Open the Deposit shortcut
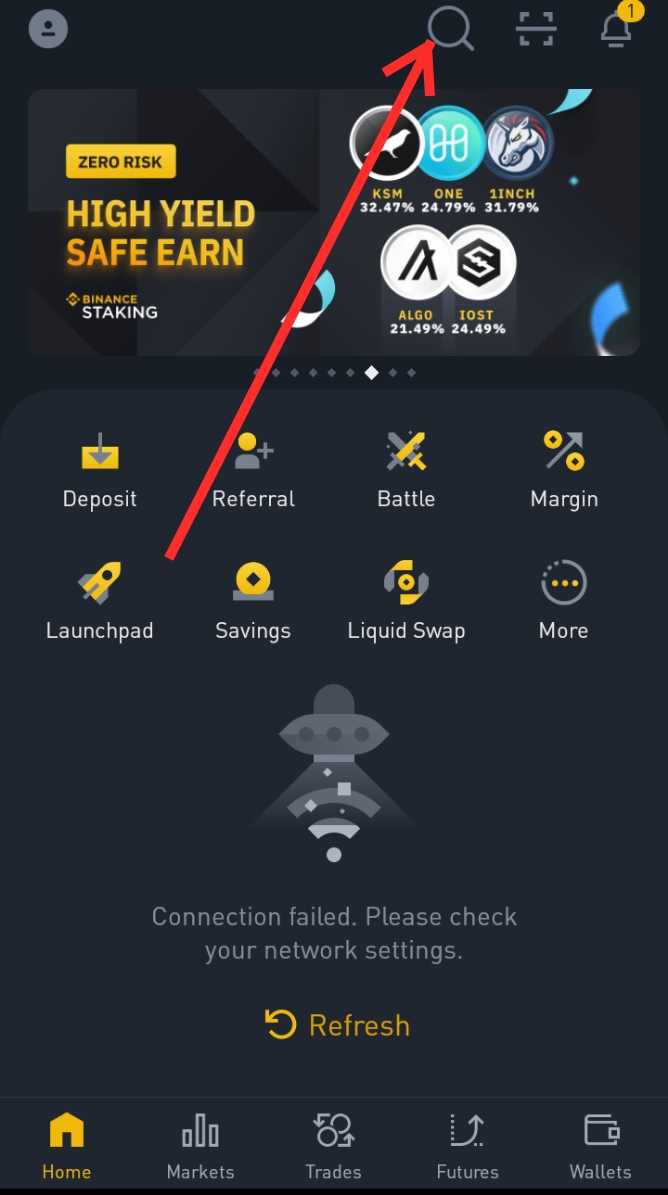The height and width of the screenshot is (1195, 668). (100, 470)
